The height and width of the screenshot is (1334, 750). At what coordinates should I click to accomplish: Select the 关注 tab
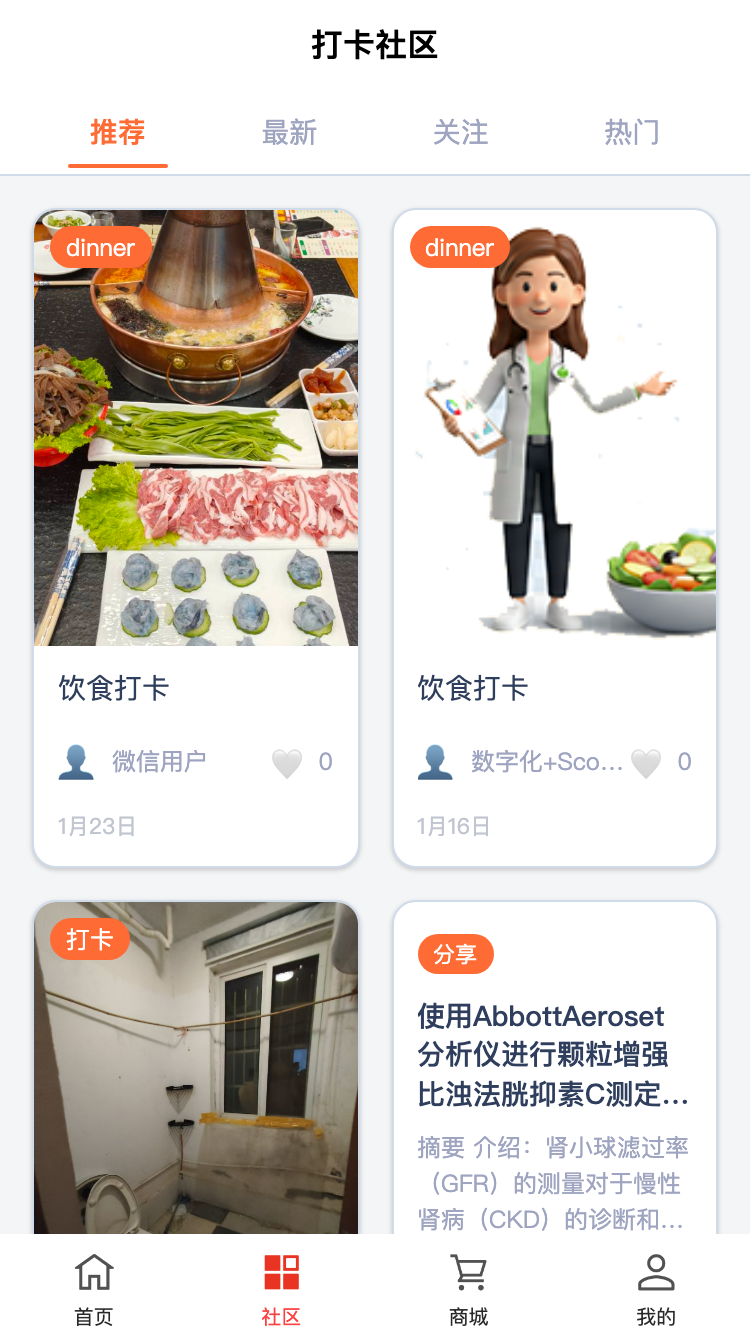461,132
